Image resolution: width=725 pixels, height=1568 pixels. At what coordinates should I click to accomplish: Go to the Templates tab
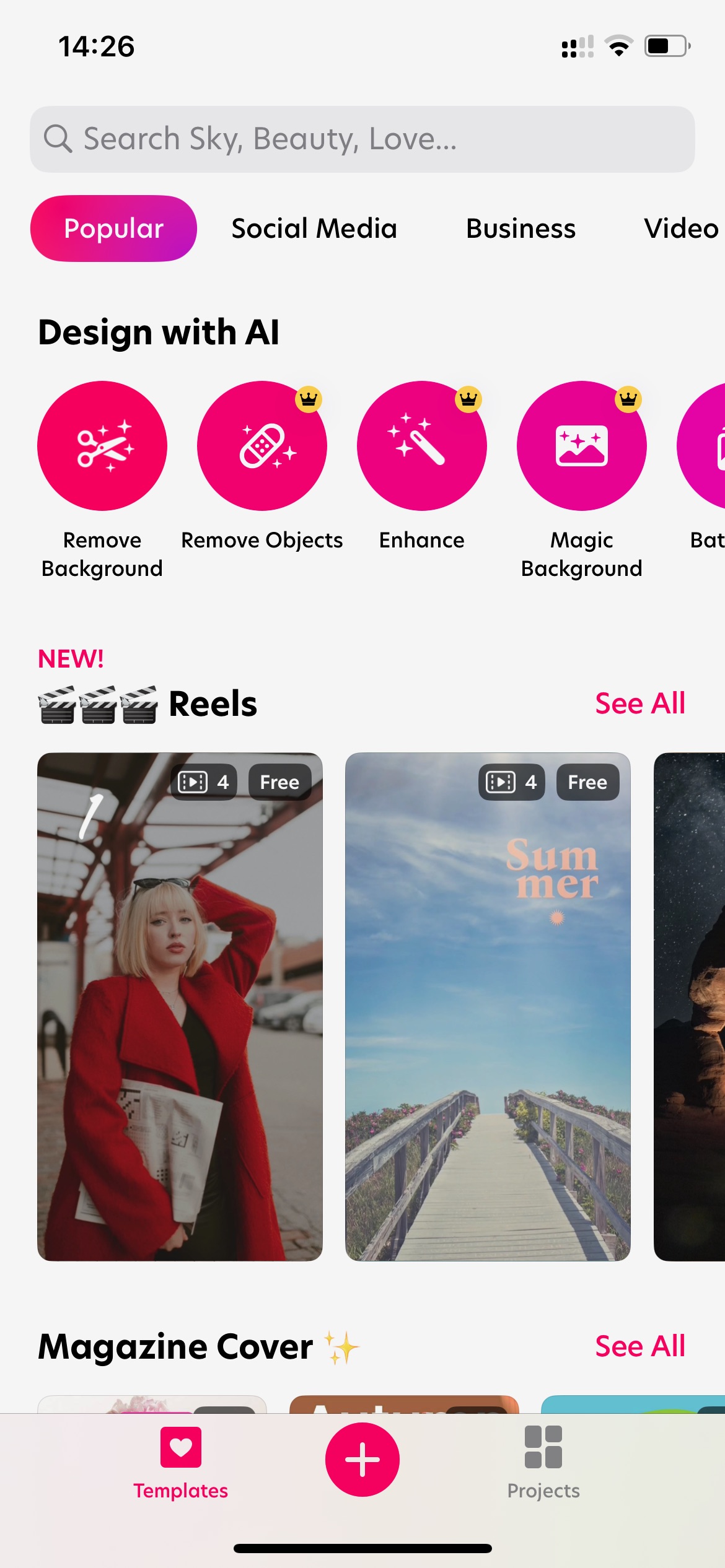pyautogui.click(x=180, y=1463)
